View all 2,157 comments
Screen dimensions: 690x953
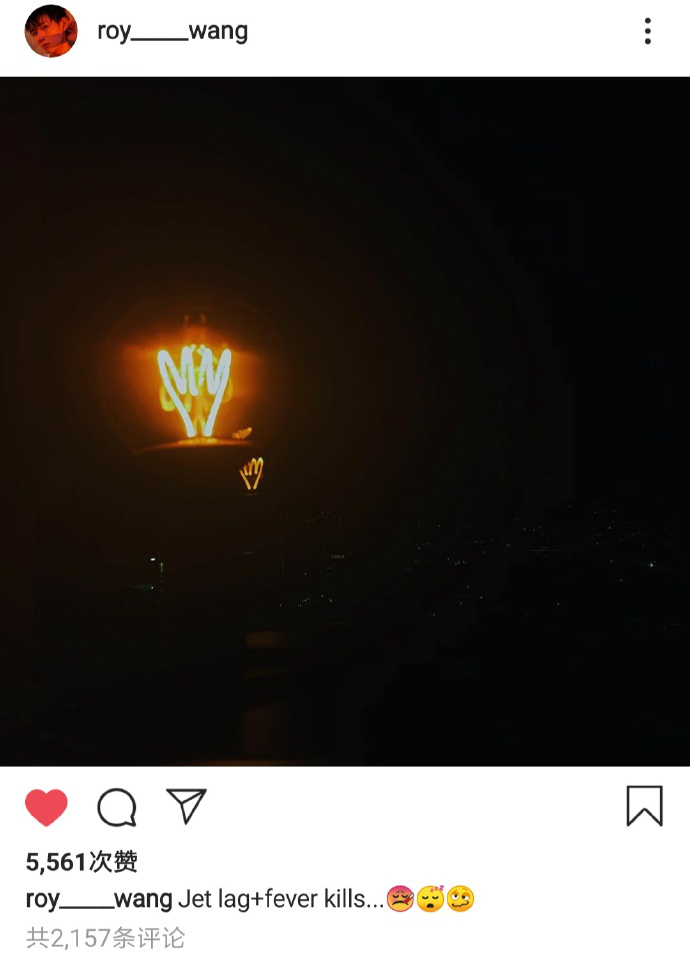pyautogui.click(x=105, y=938)
